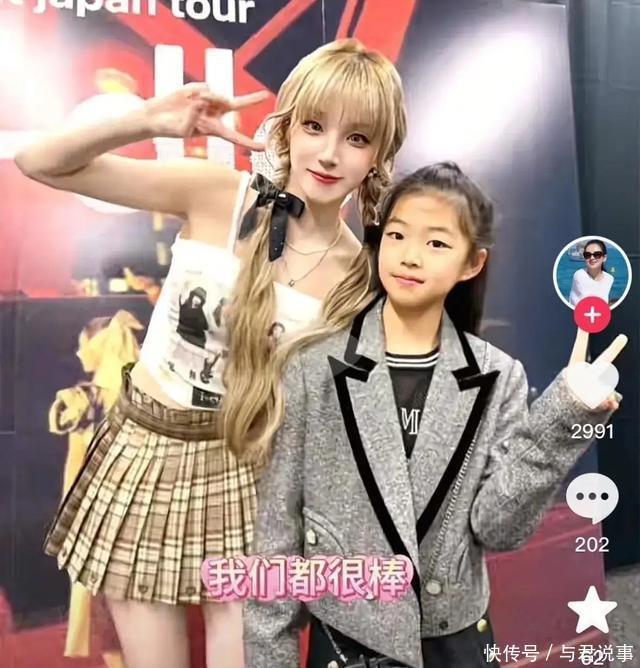Open the comments with 202 replies
This screenshot has height=668, width=640.
(x=592, y=497)
